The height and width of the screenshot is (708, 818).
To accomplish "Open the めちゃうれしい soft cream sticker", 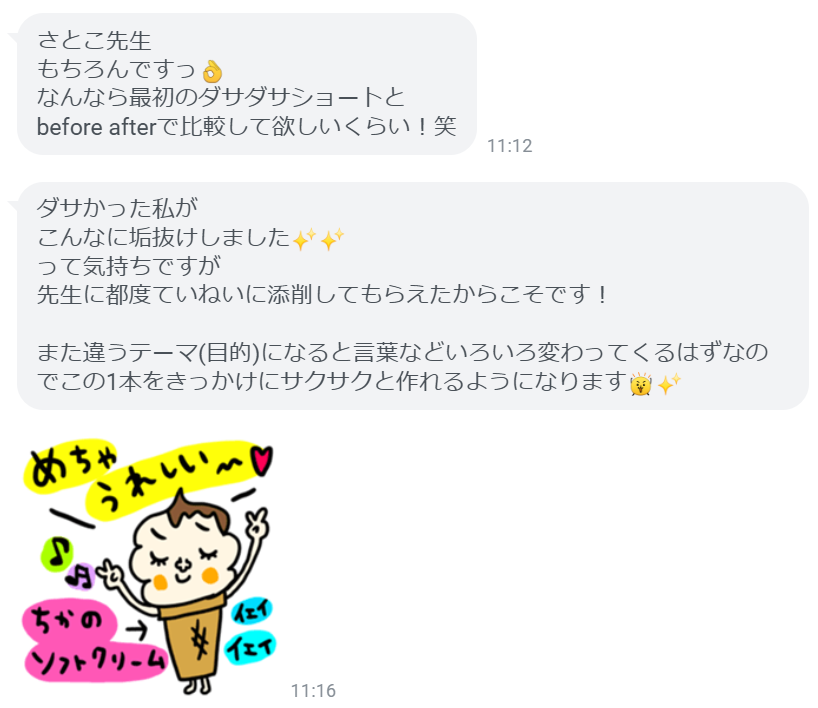I will pos(150,566).
